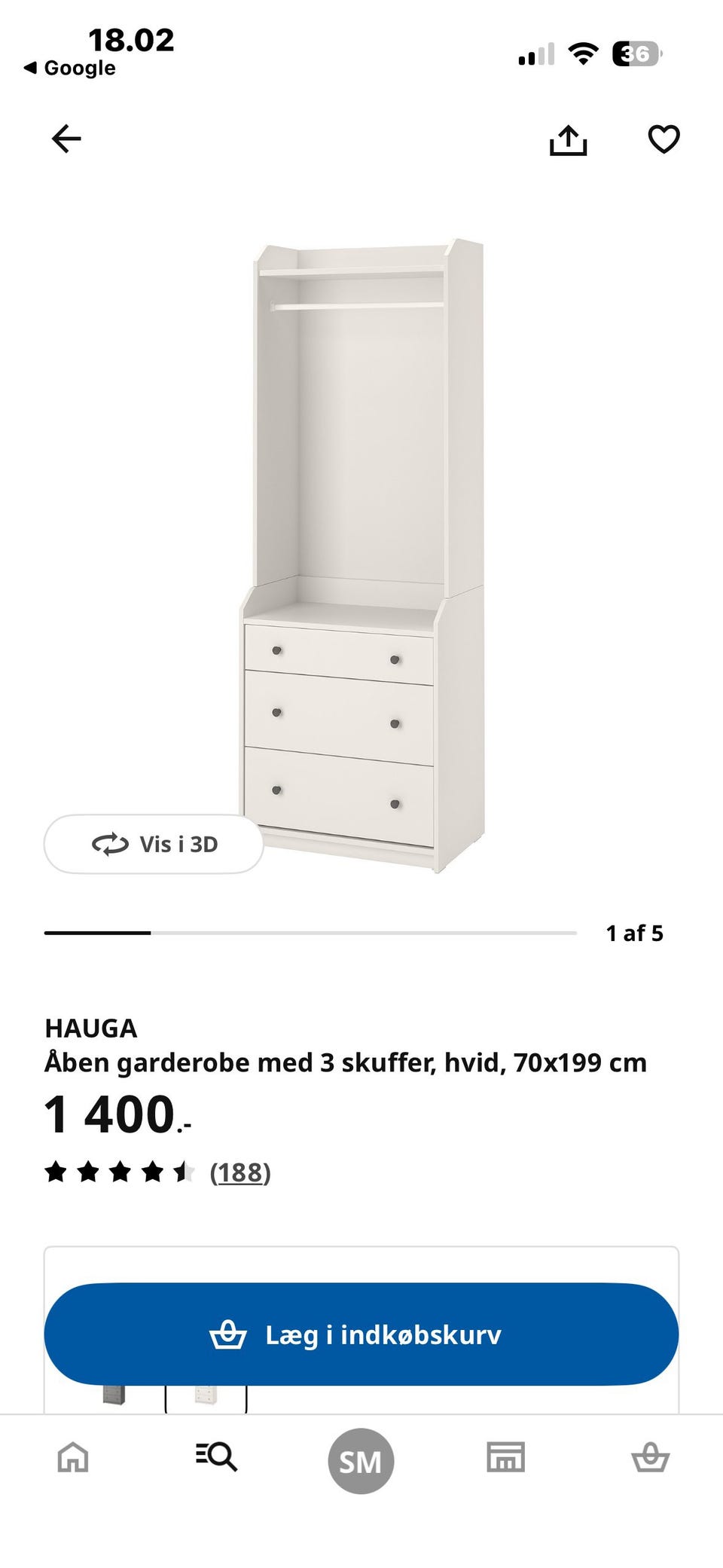Tap the star rating row
Screen dimensions: 723x1568
pyautogui.click(x=120, y=1172)
